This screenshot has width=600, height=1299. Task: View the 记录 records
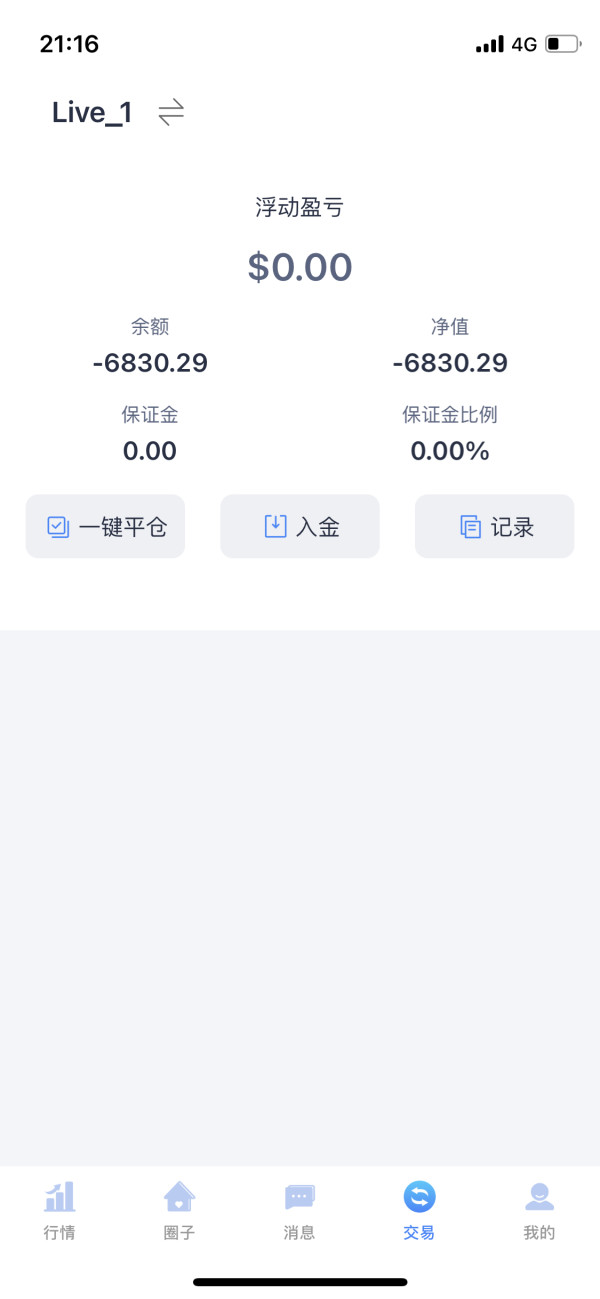coord(494,526)
